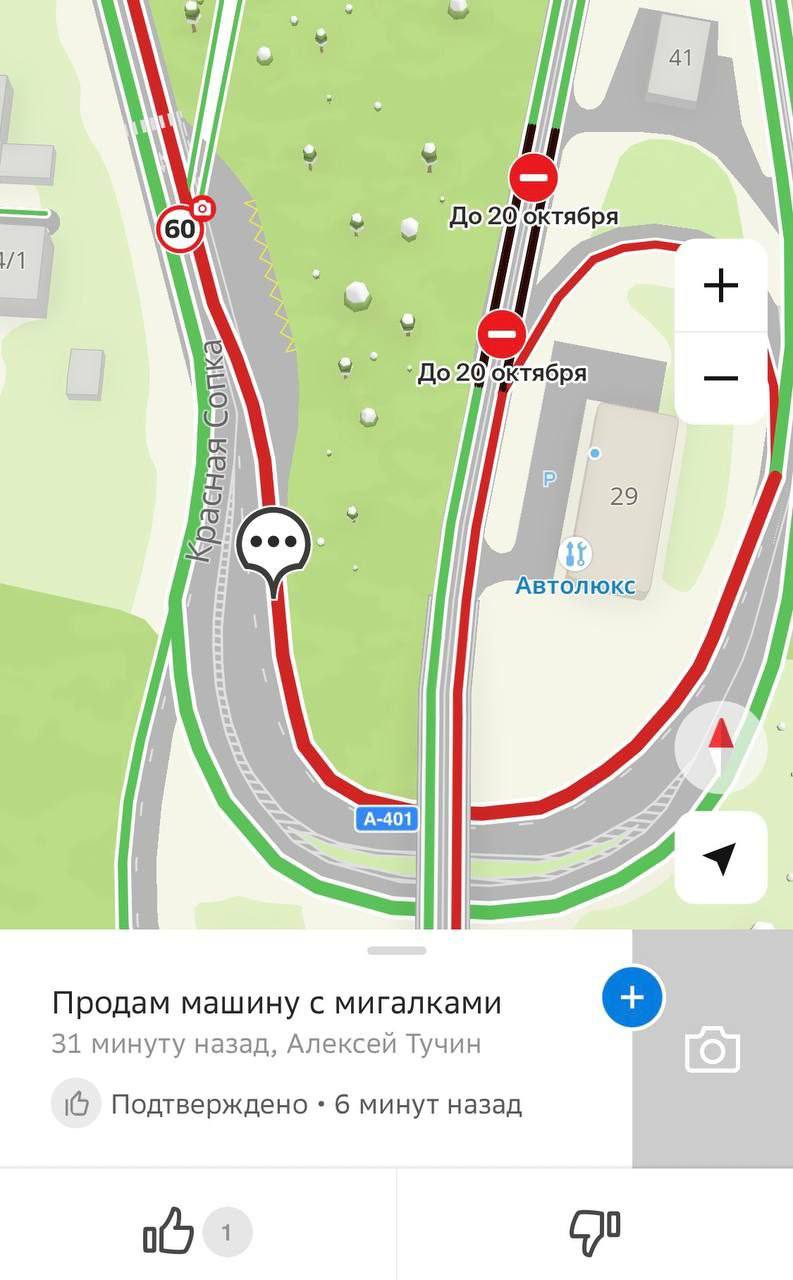Add a photo via camera tile
The image size is (793, 1280).
(712, 1049)
